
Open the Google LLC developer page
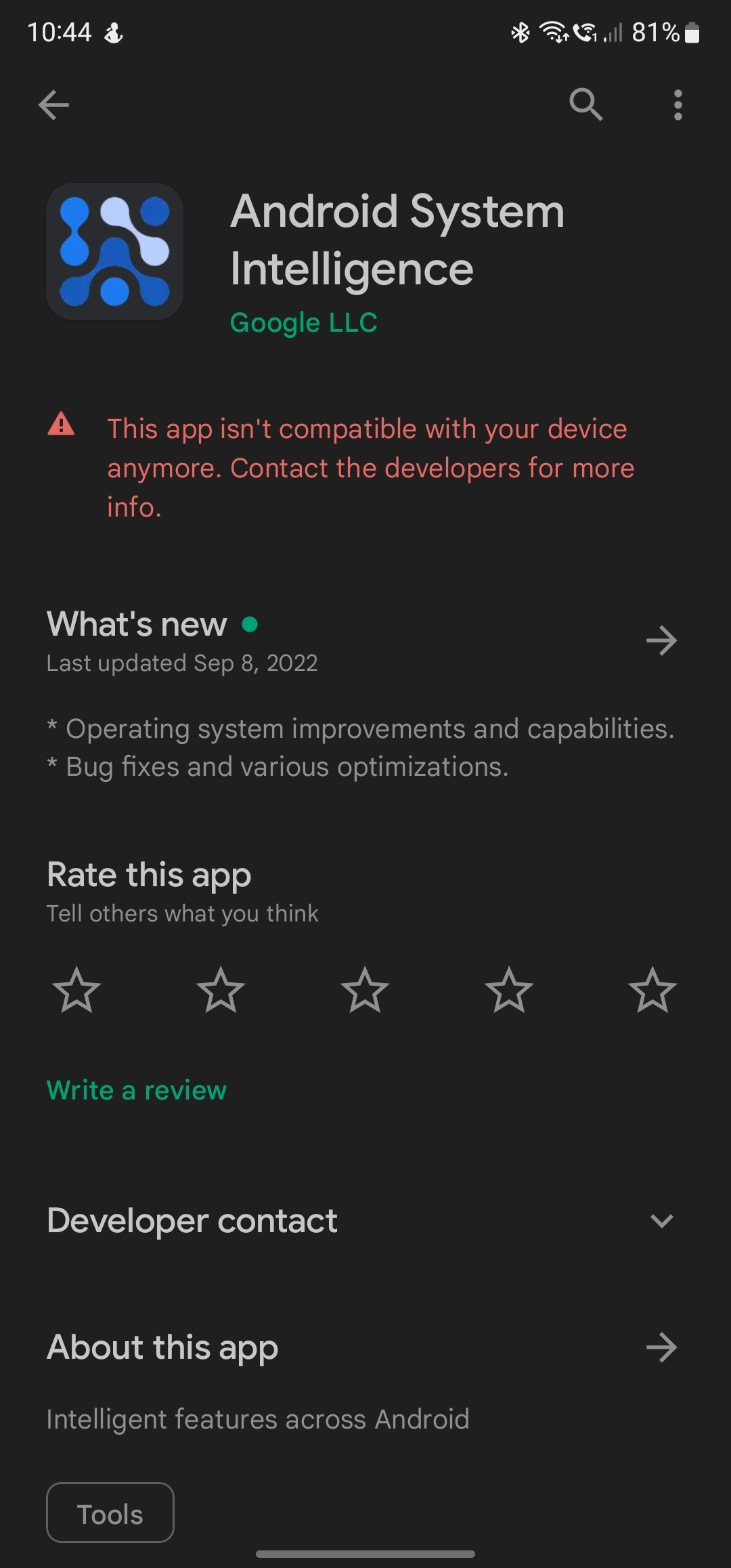(x=303, y=322)
